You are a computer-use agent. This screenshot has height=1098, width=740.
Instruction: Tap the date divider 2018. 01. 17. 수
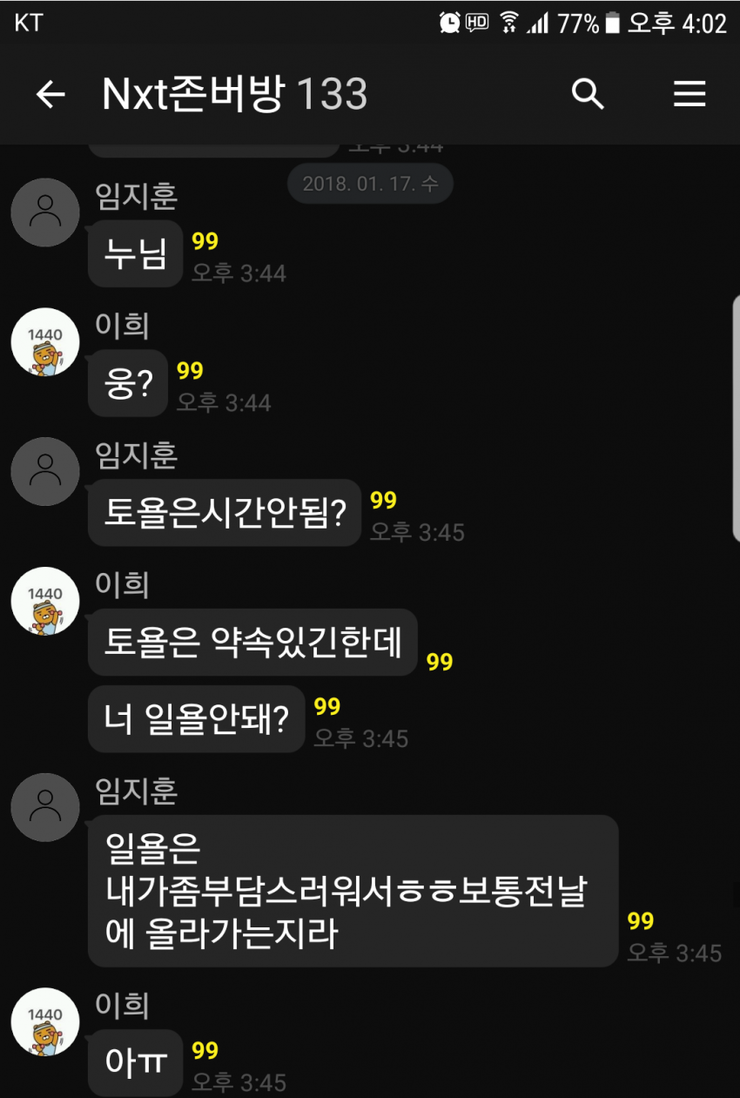click(370, 183)
